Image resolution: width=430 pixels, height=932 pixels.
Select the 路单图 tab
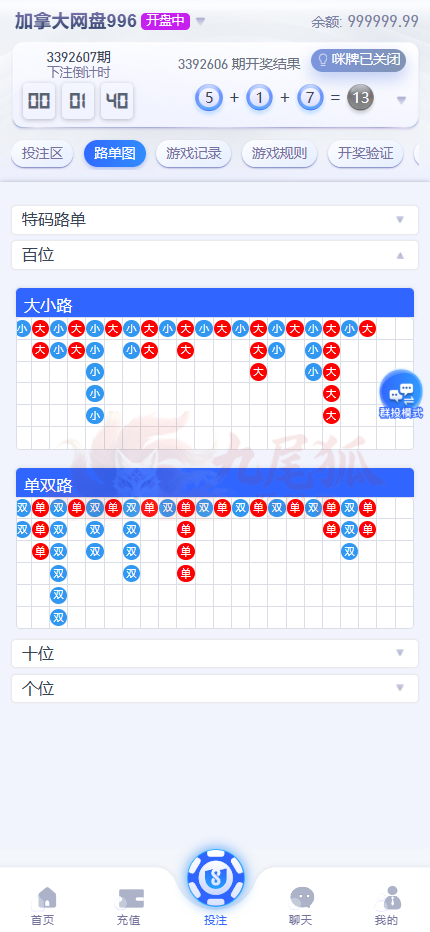click(115, 153)
